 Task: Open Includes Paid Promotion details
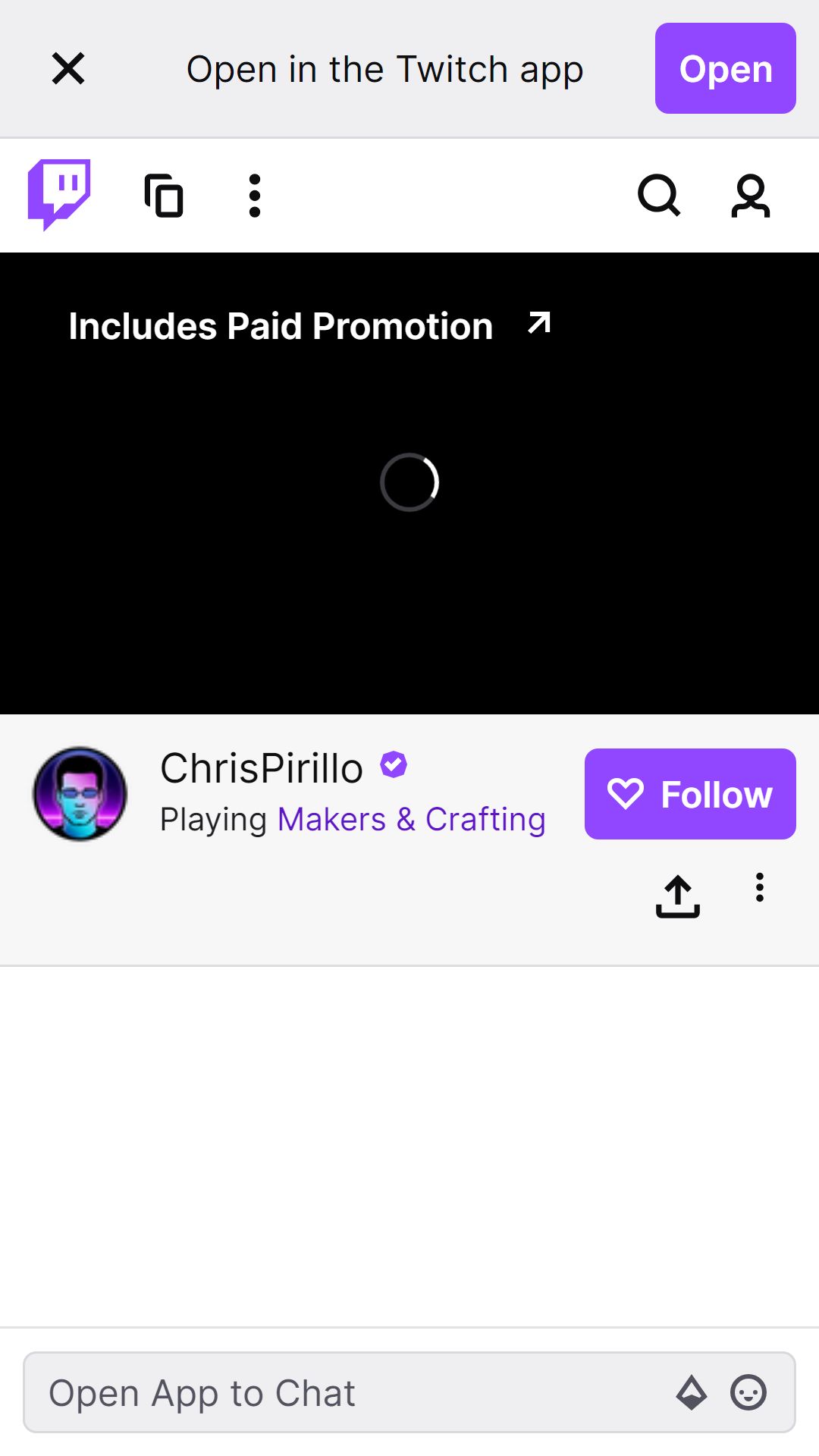(x=309, y=326)
